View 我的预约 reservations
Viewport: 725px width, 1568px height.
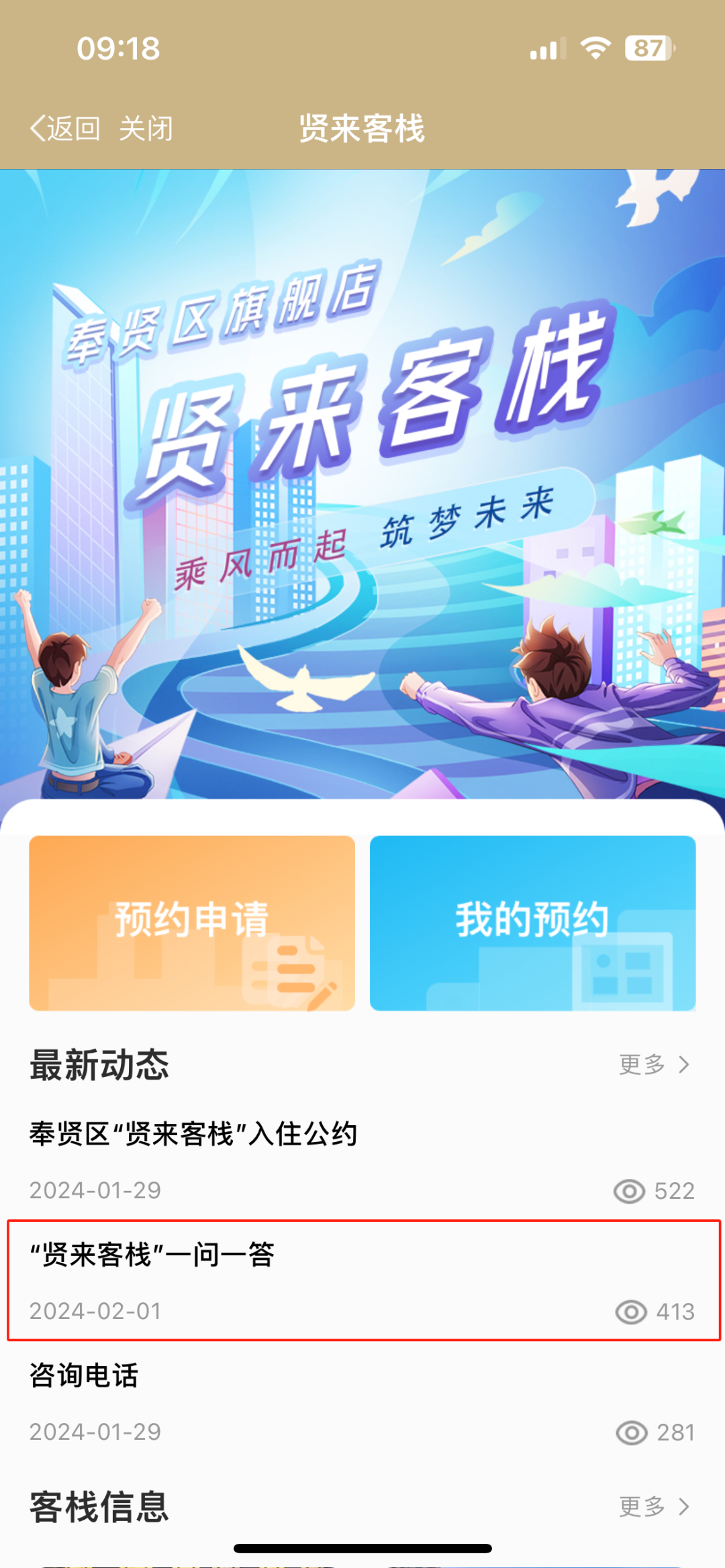(x=532, y=923)
